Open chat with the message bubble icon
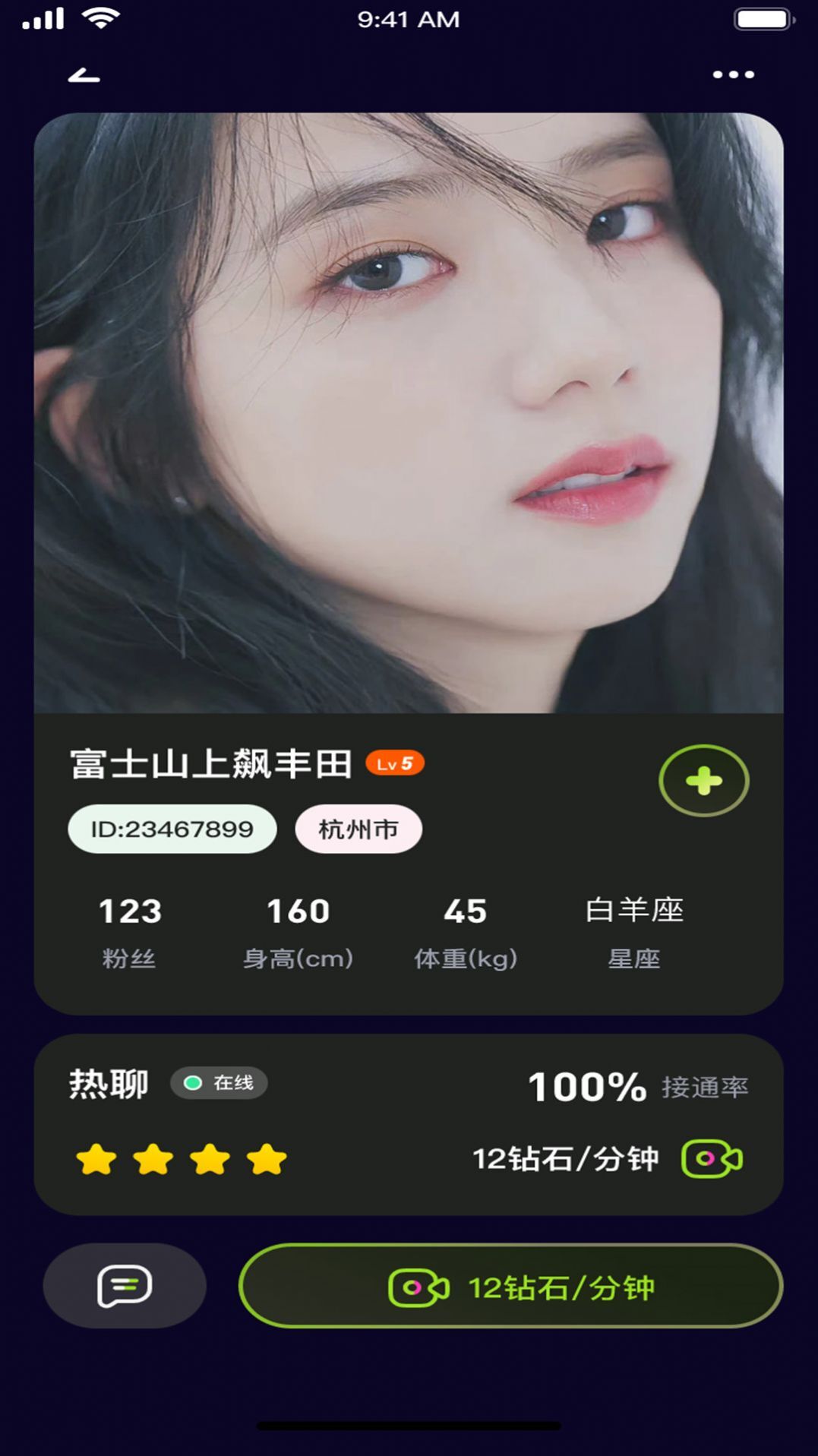 point(124,1285)
